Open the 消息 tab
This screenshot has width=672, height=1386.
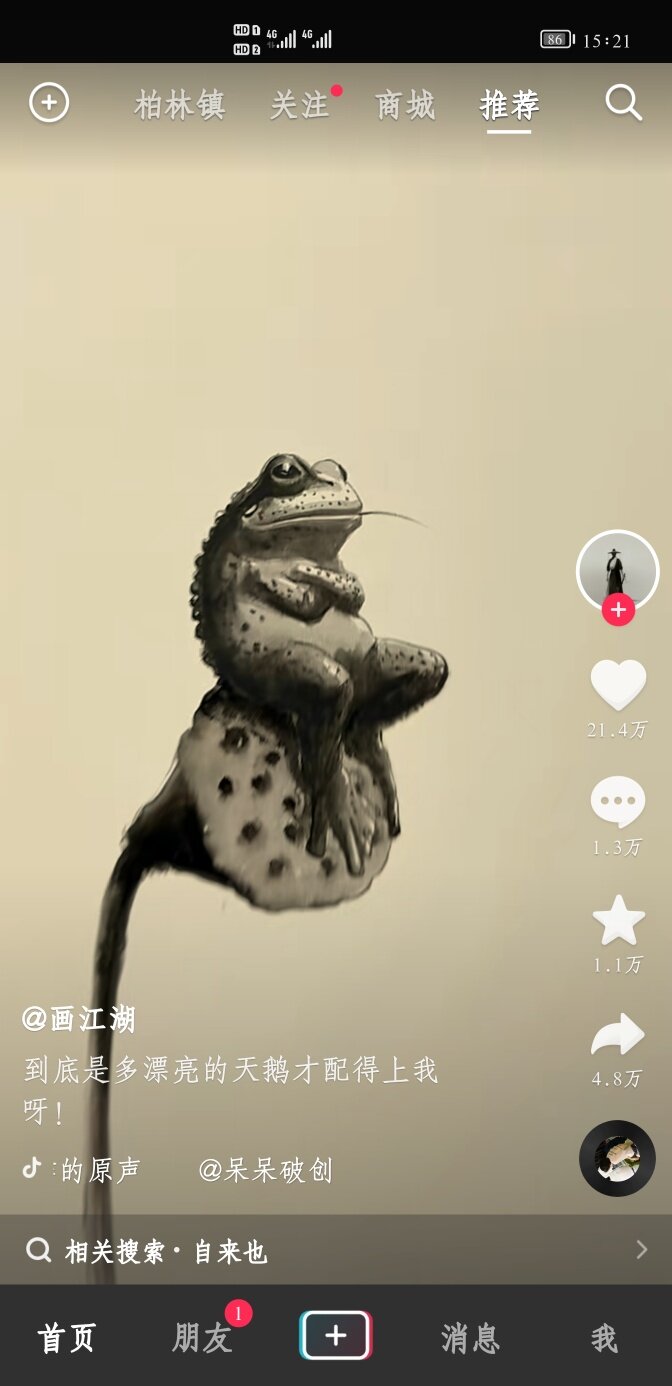470,1337
